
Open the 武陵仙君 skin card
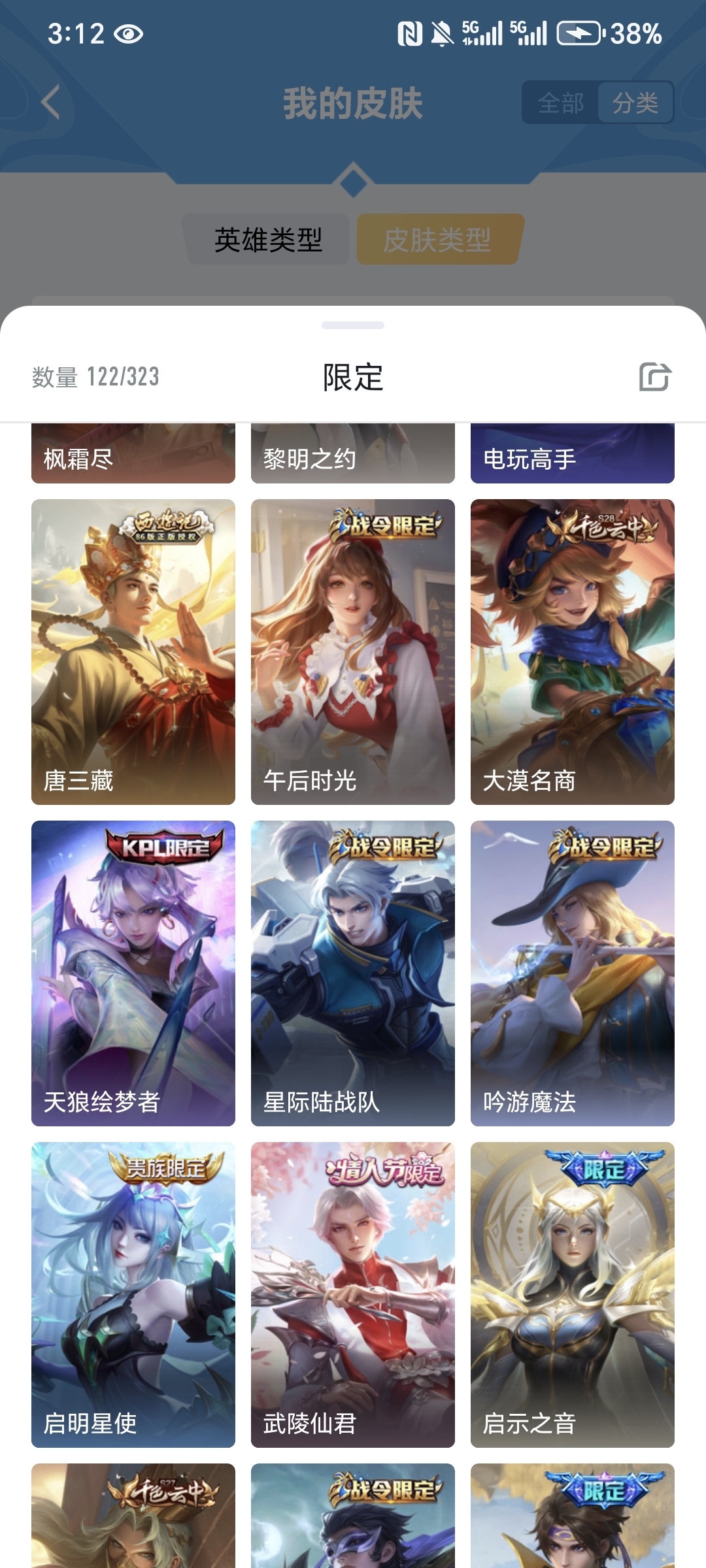[353, 1294]
